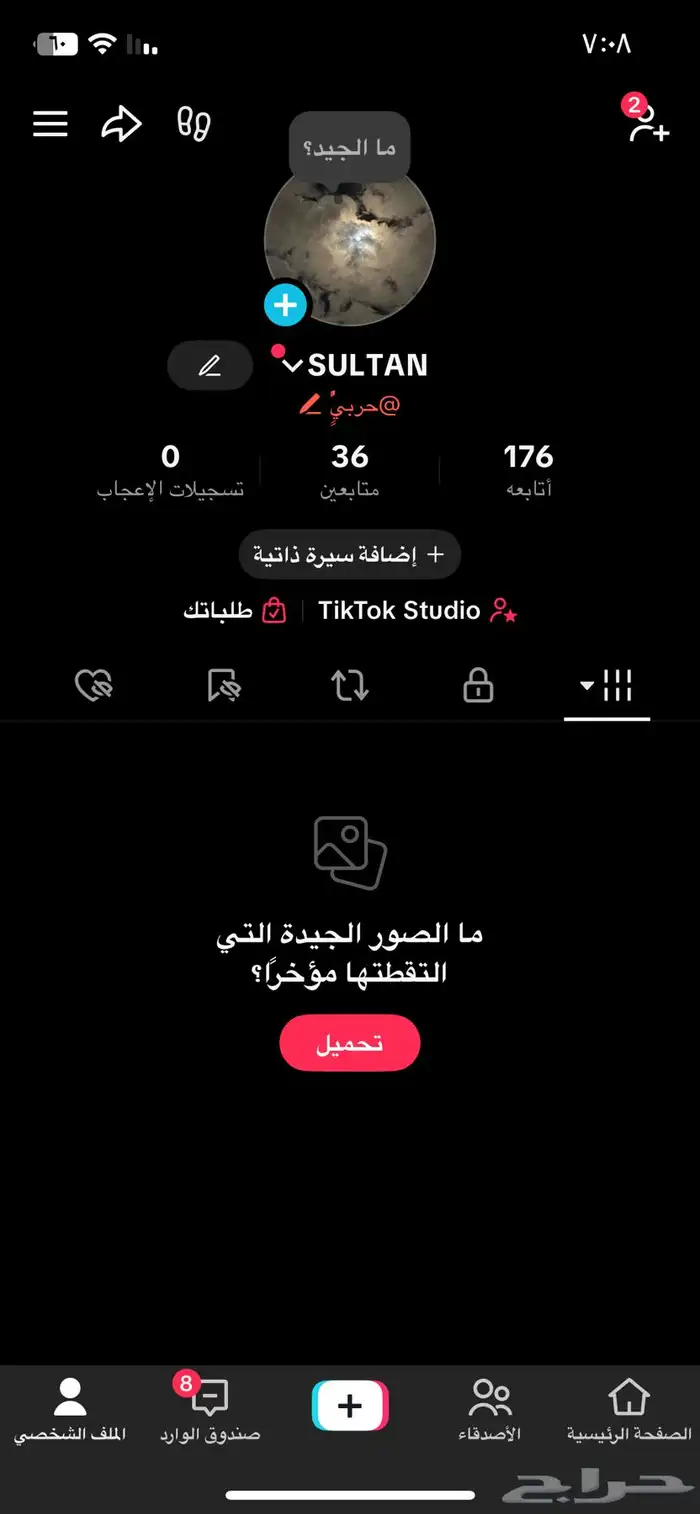Open the hamburger menu
This screenshot has width=700, height=1514.
pyautogui.click(x=50, y=124)
